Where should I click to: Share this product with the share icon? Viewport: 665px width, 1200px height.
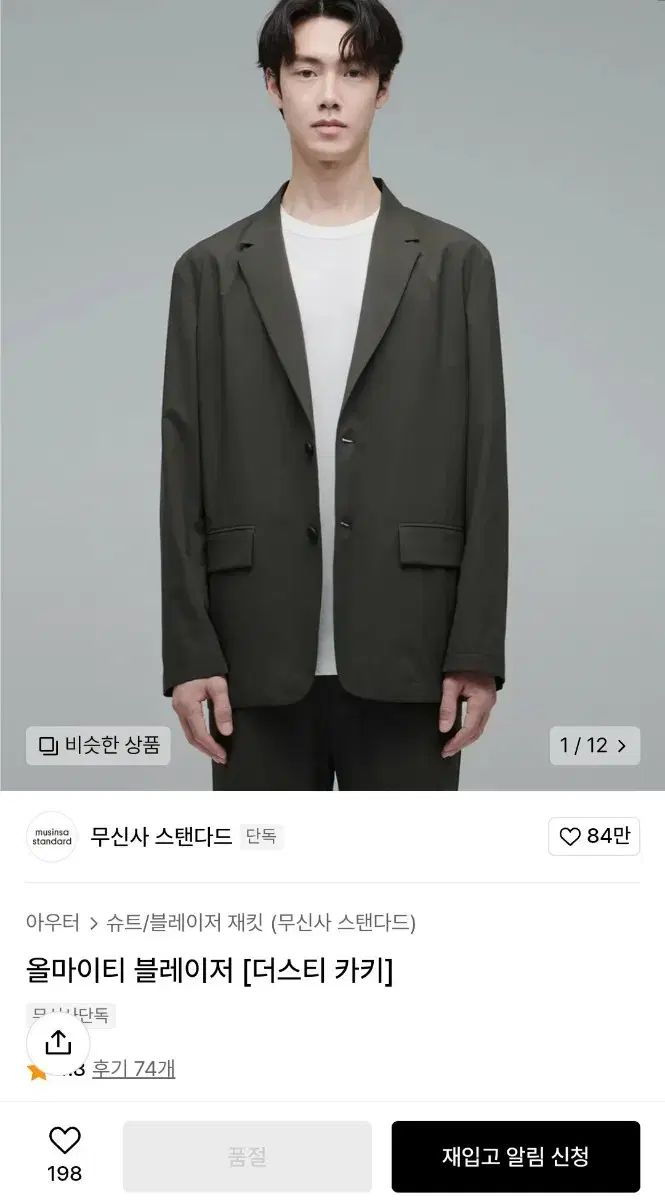(58, 1042)
